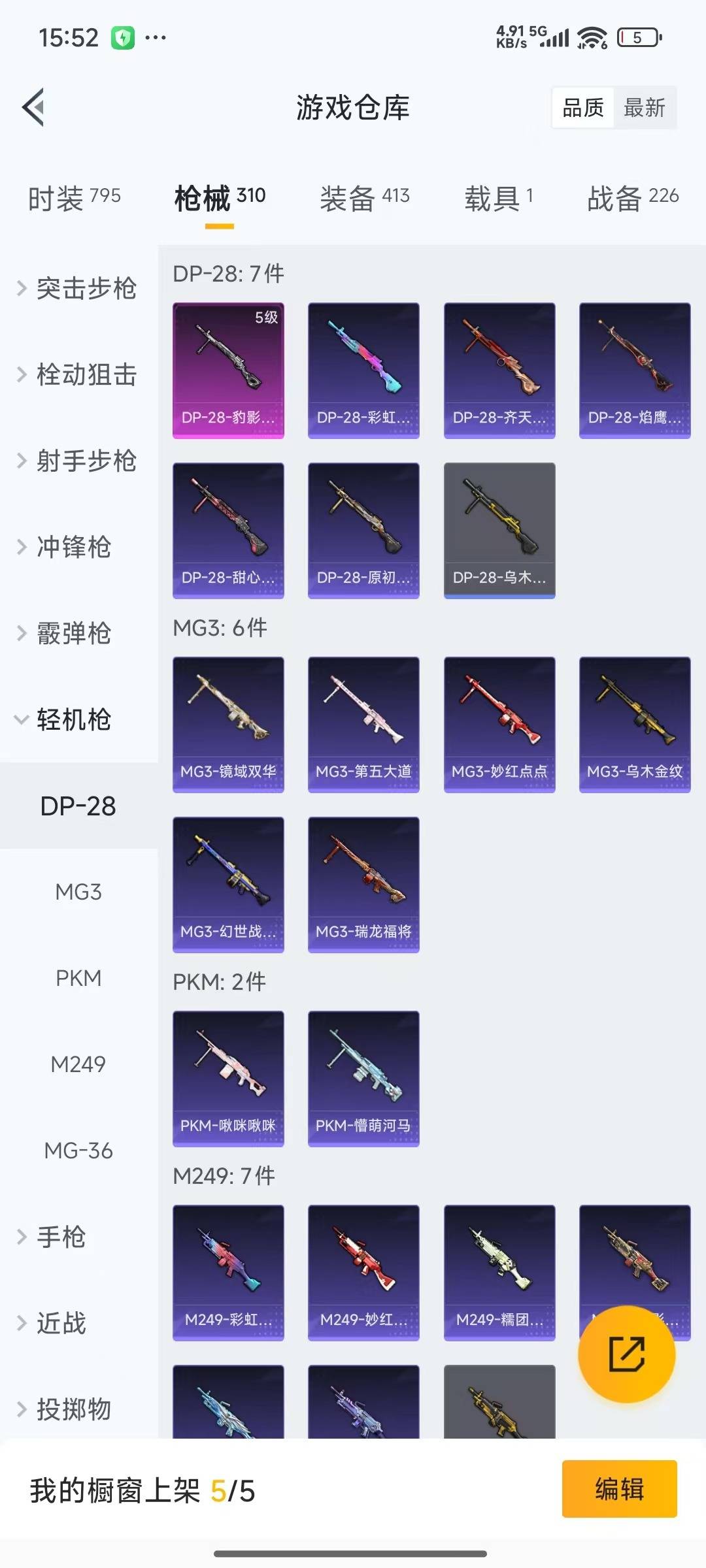Select the DP-28 subcategory in sidebar

(x=78, y=806)
